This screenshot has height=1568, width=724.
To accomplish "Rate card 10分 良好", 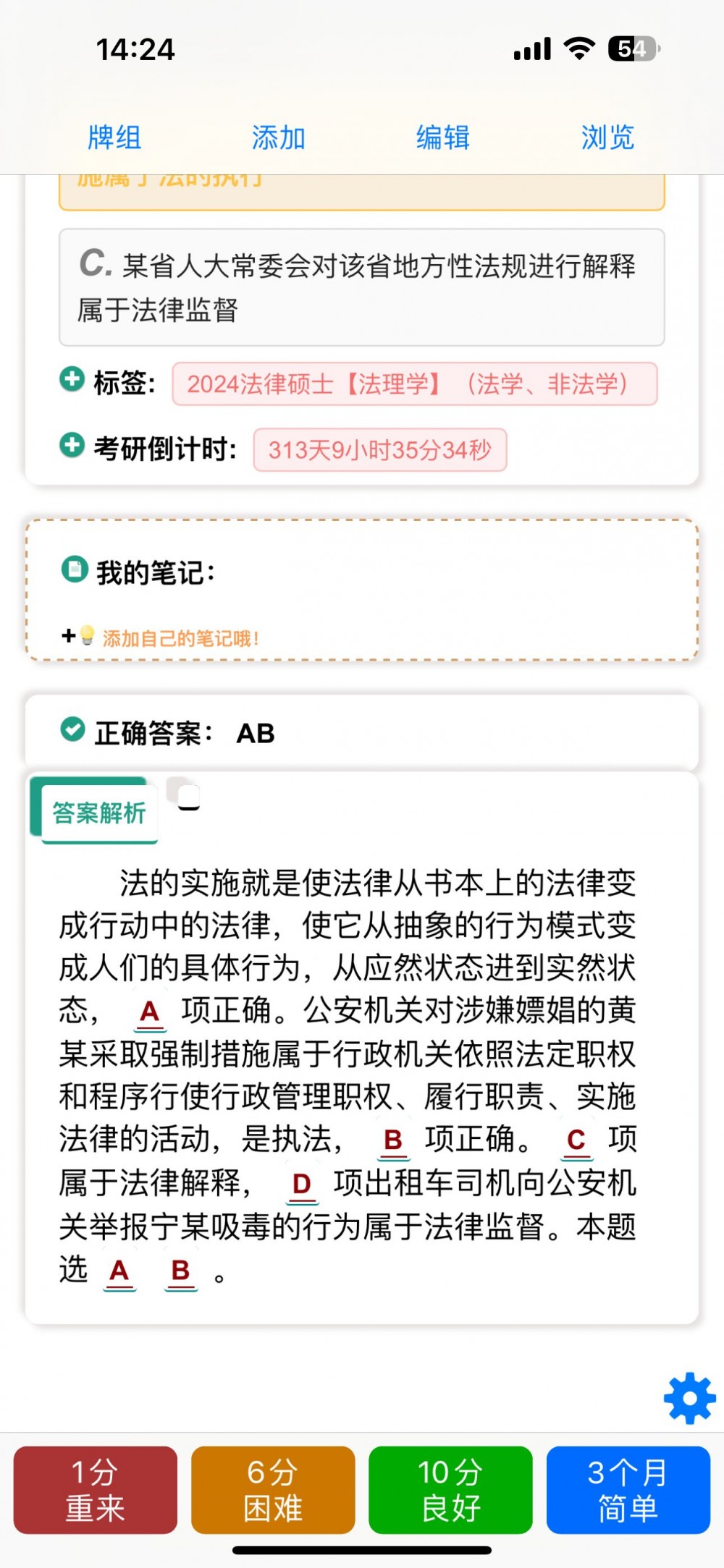I will [x=450, y=1490].
